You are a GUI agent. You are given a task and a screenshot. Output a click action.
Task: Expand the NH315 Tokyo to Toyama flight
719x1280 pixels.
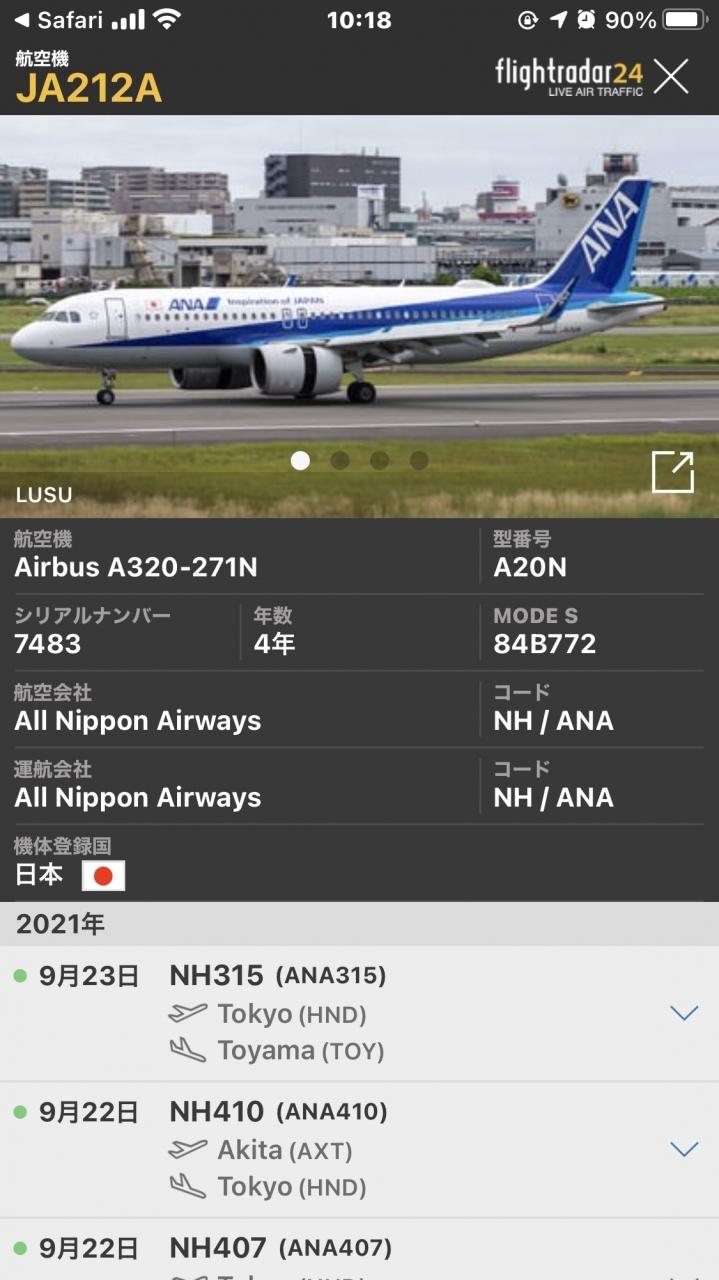tap(684, 1013)
